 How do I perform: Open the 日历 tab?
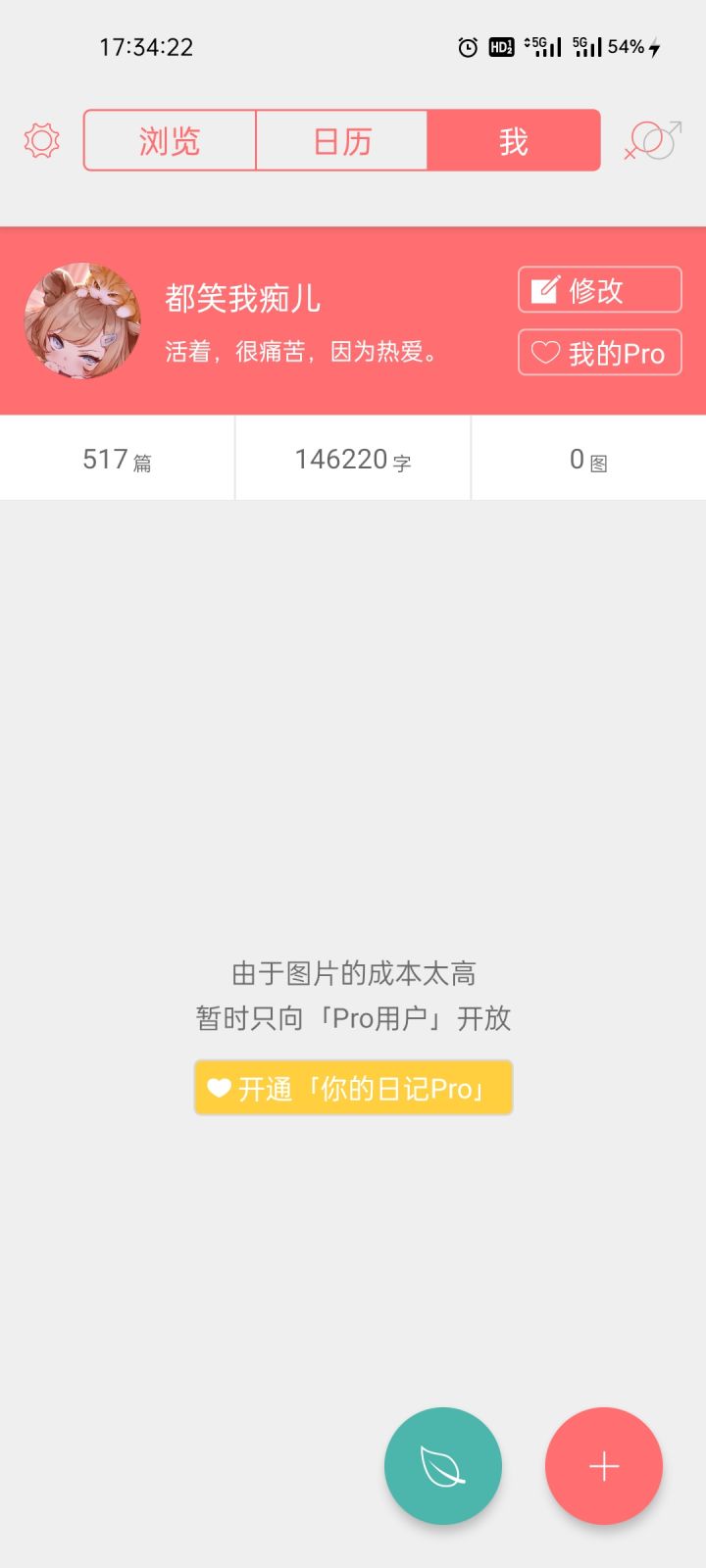coord(342,140)
